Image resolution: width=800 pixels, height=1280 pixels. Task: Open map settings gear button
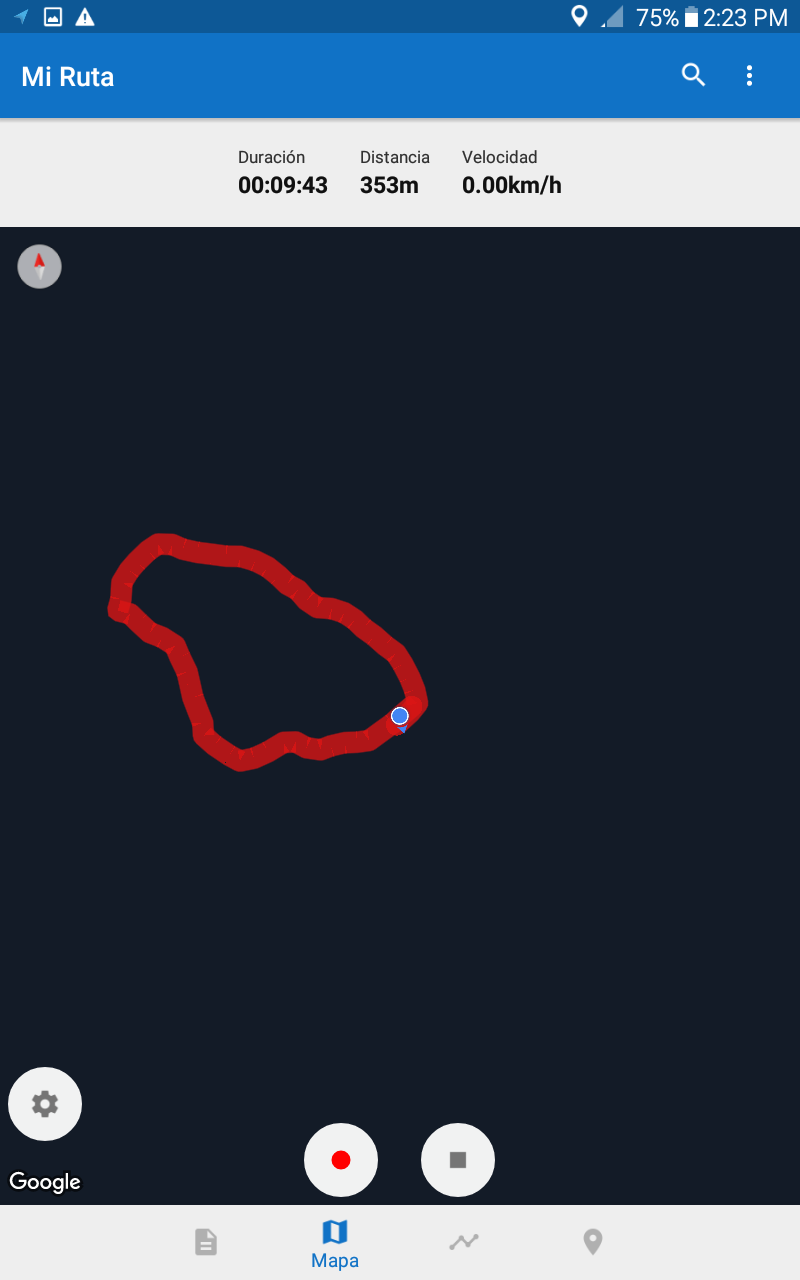tap(45, 1104)
